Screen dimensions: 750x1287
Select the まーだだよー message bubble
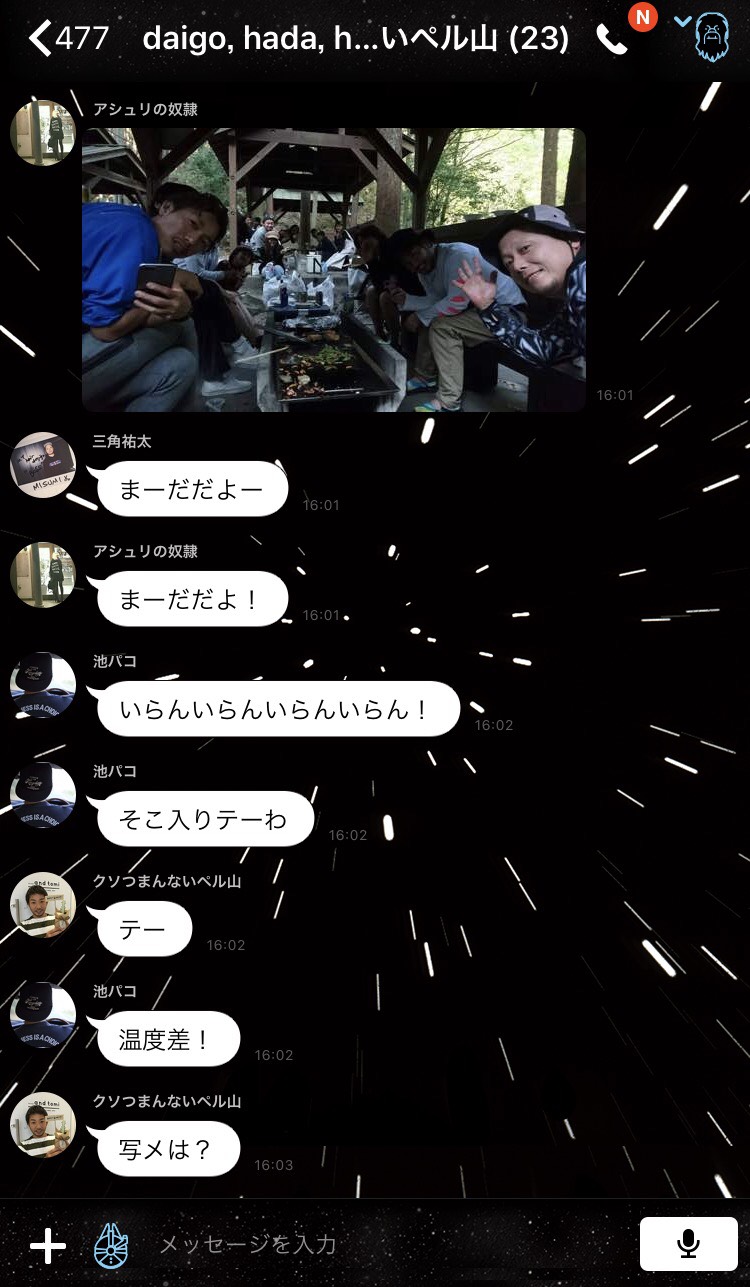[x=191, y=489]
